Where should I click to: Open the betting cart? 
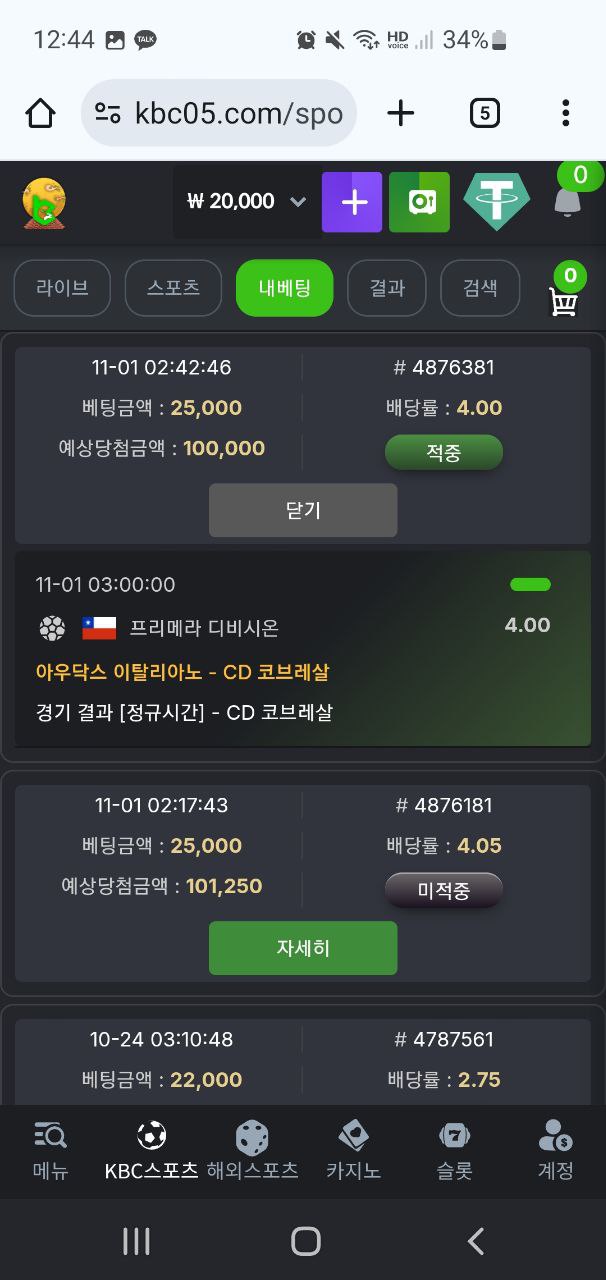pos(565,298)
